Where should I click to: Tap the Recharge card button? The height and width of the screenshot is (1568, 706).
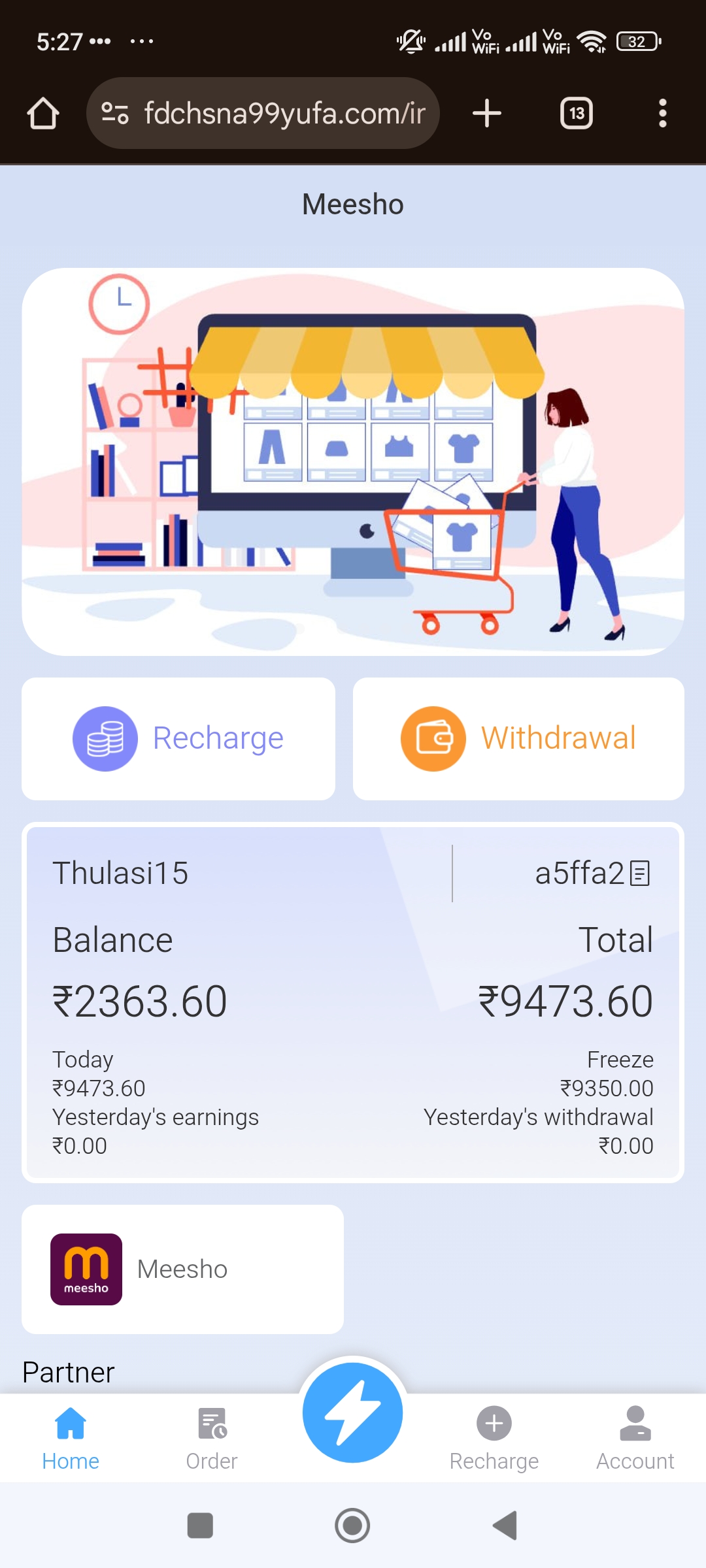[178, 738]
